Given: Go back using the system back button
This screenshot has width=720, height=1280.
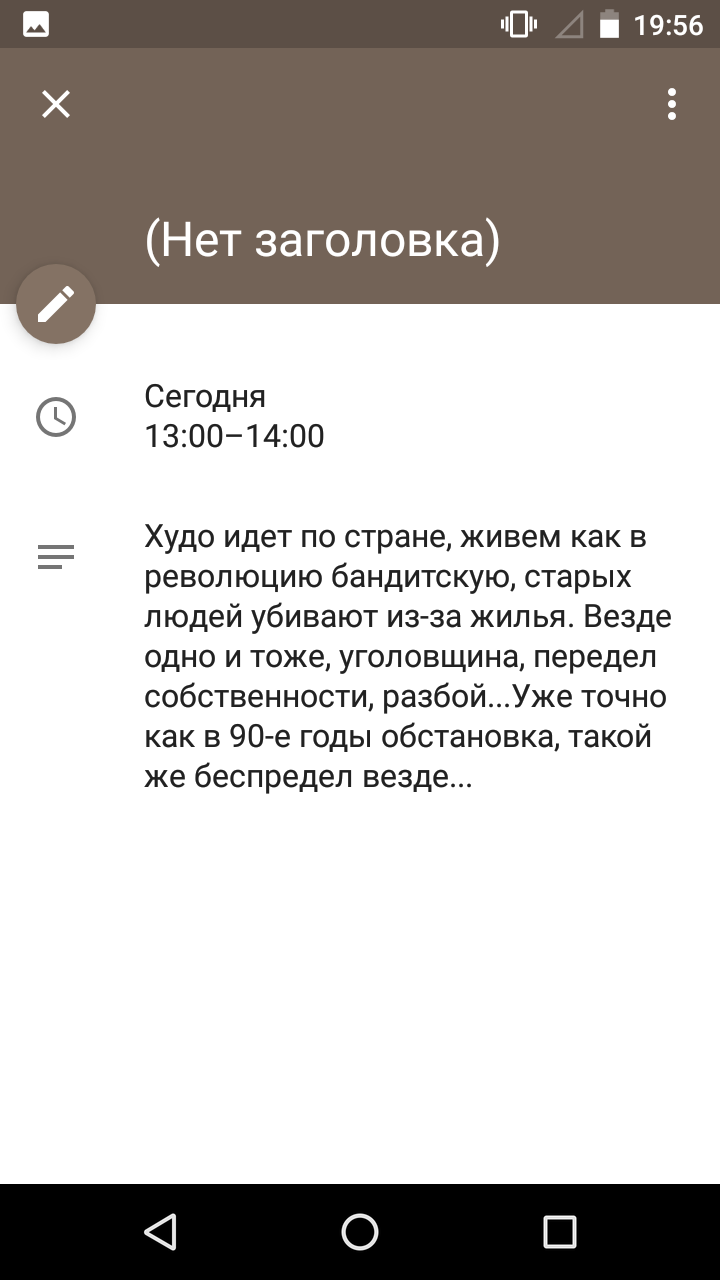Looking at the screenshot, I should [x=160, y=1232].
